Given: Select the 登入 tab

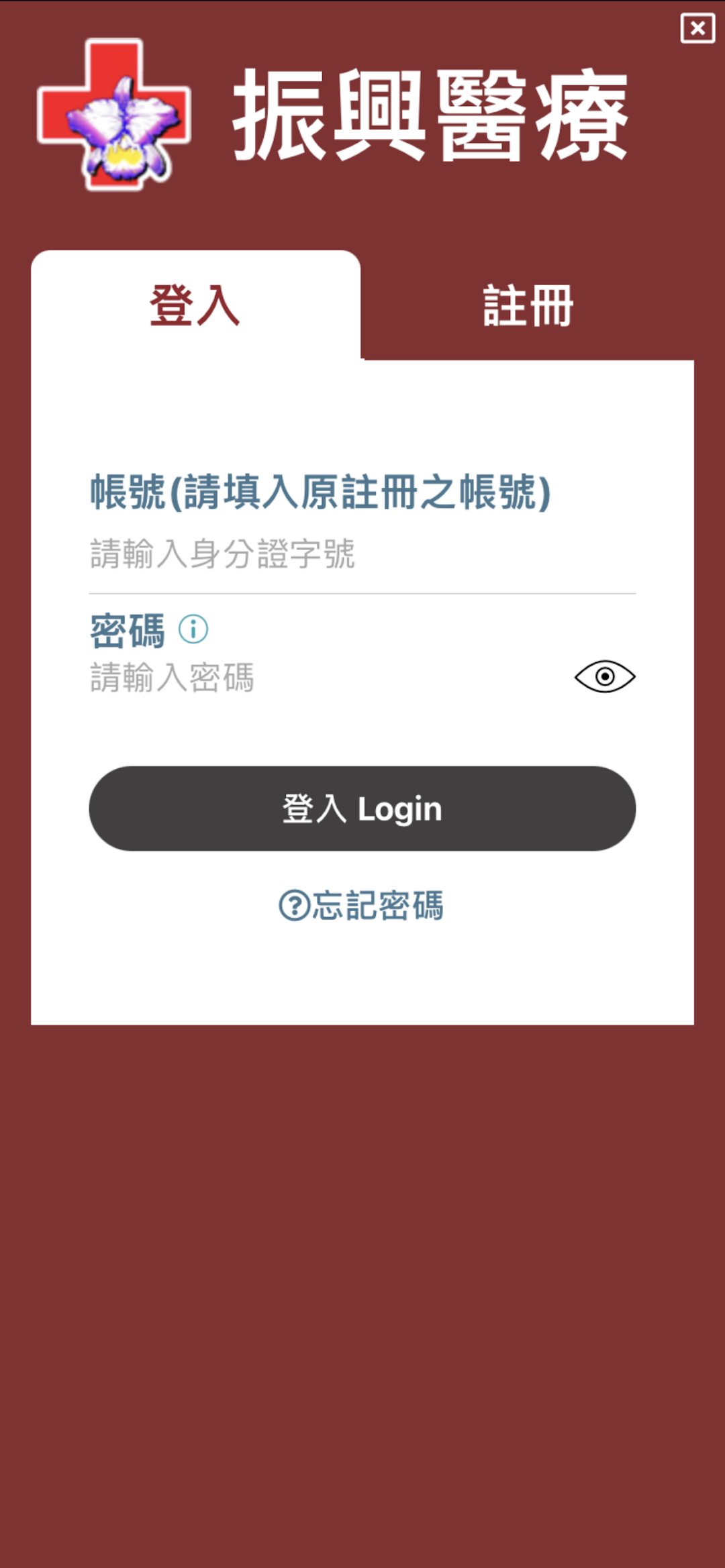Looking at the screenshot, I should click(x=195, y=306).
